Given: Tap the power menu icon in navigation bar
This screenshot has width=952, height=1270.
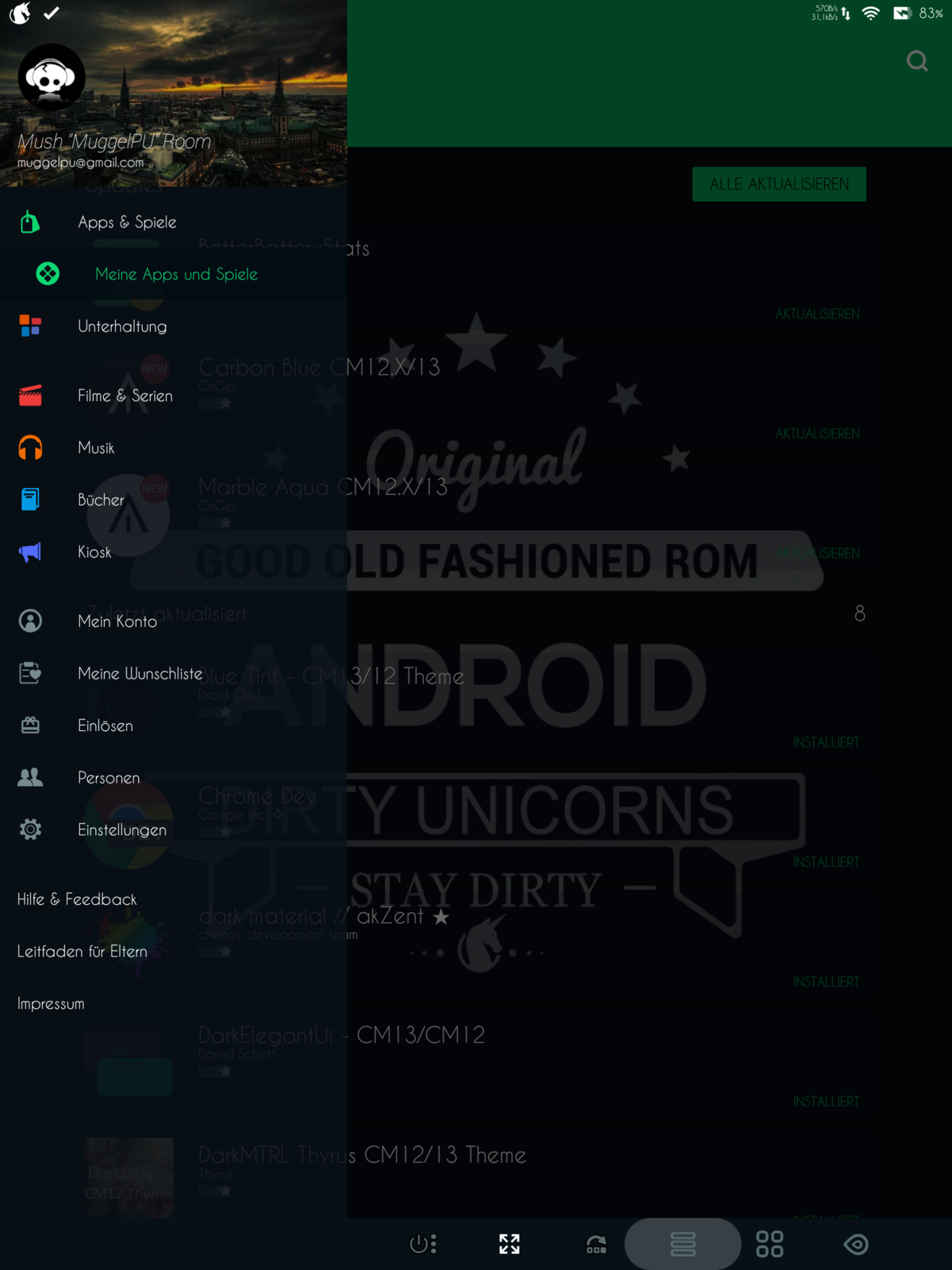Looking at the screenshot, I should click(x=423, y=1244).
